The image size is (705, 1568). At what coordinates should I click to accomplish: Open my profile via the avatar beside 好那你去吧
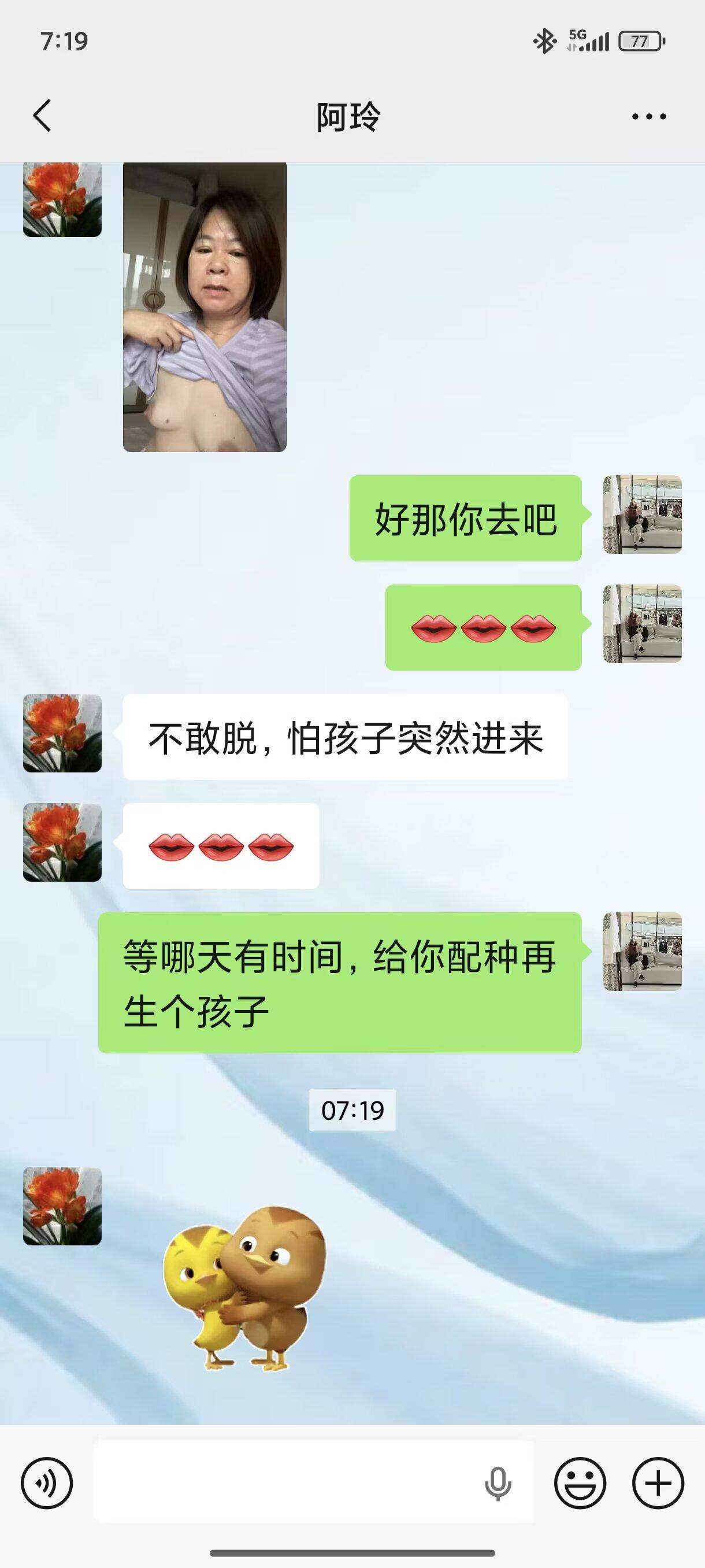click(x=642, y=515)
